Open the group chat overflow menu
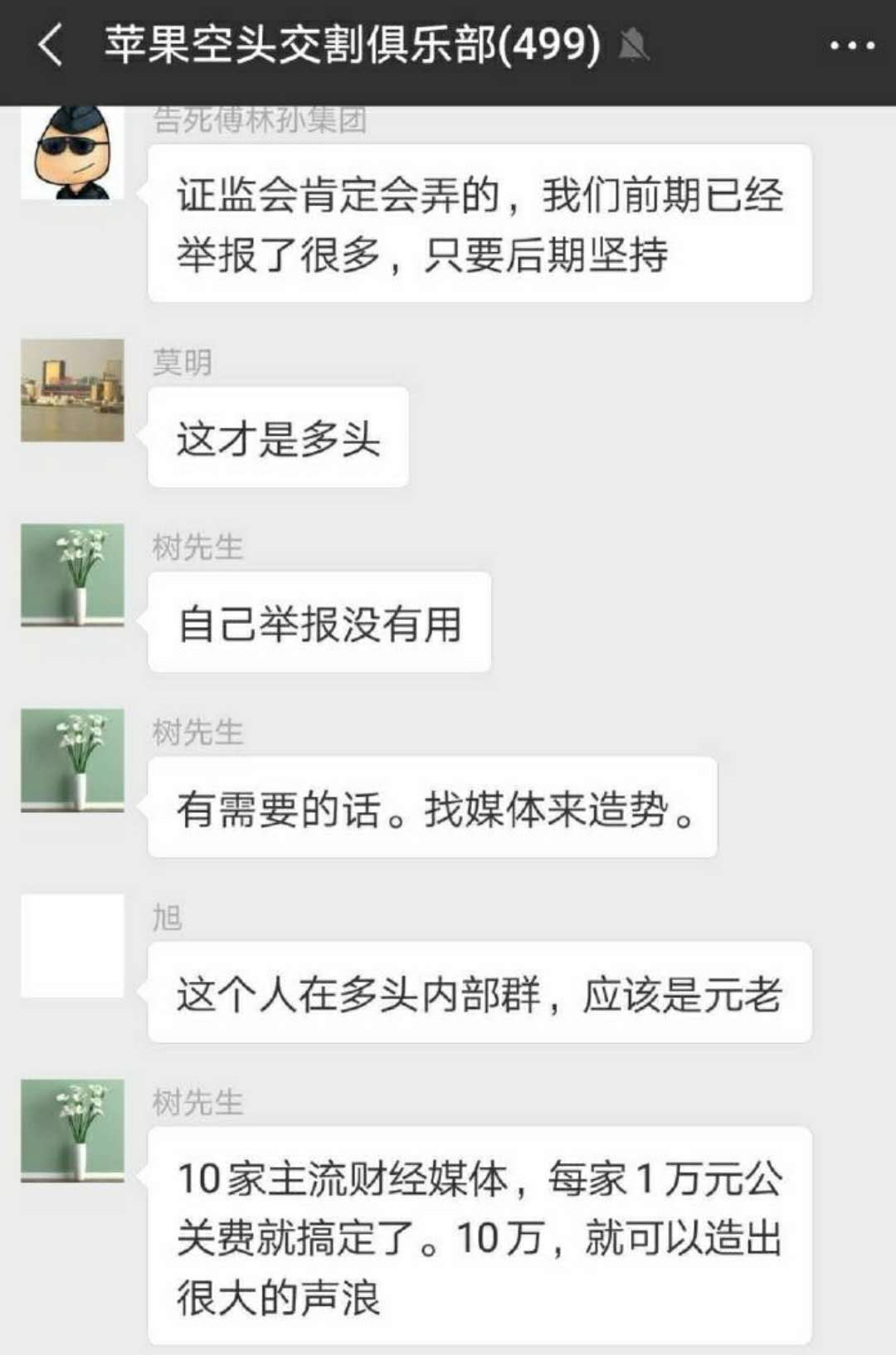Viewport: 896px width, 1355px height. pos(852,46)
